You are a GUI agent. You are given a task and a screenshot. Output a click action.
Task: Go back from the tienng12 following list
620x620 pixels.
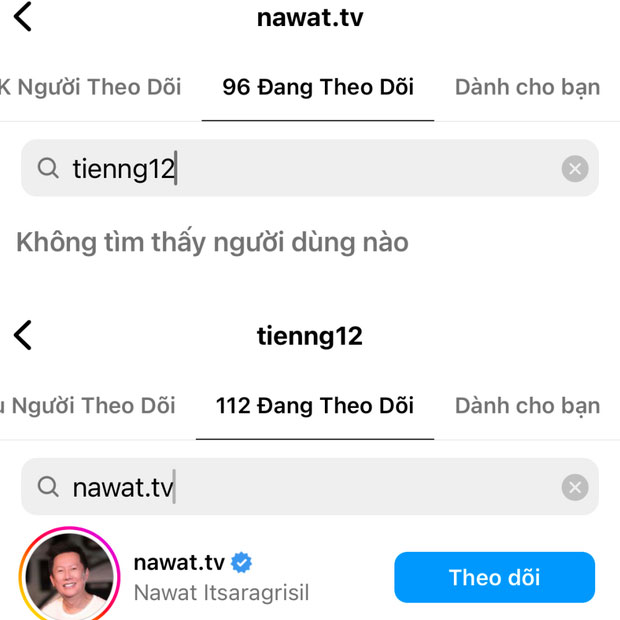22,336
